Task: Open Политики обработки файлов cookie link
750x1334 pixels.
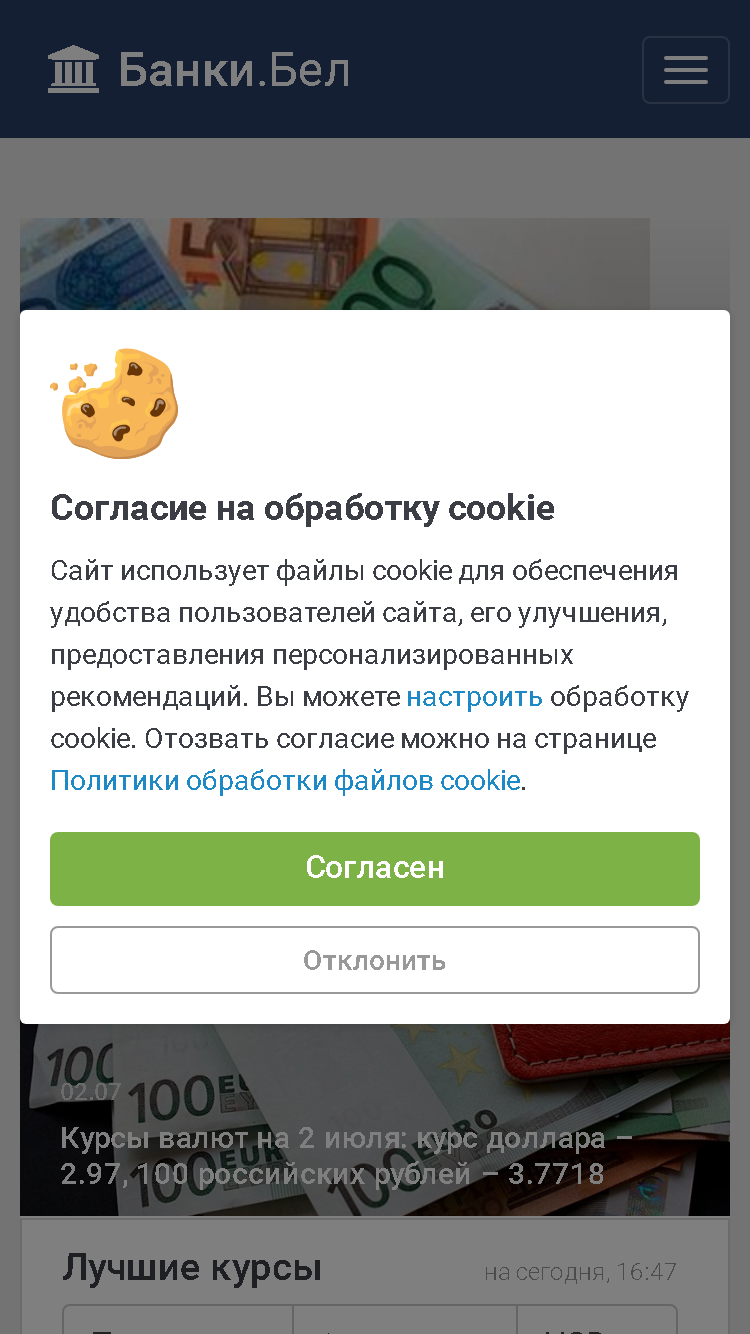Action: (x=285, y=781)
